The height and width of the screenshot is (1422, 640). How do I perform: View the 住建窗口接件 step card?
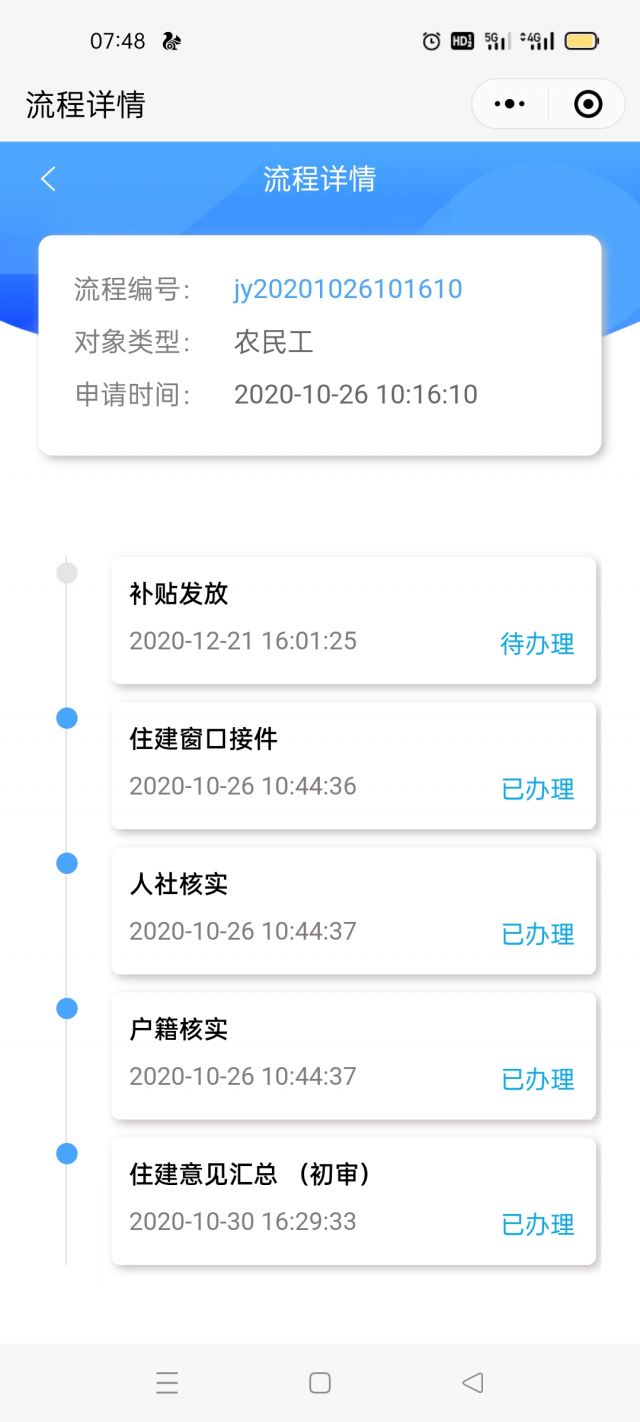click(x=353, y=765)
